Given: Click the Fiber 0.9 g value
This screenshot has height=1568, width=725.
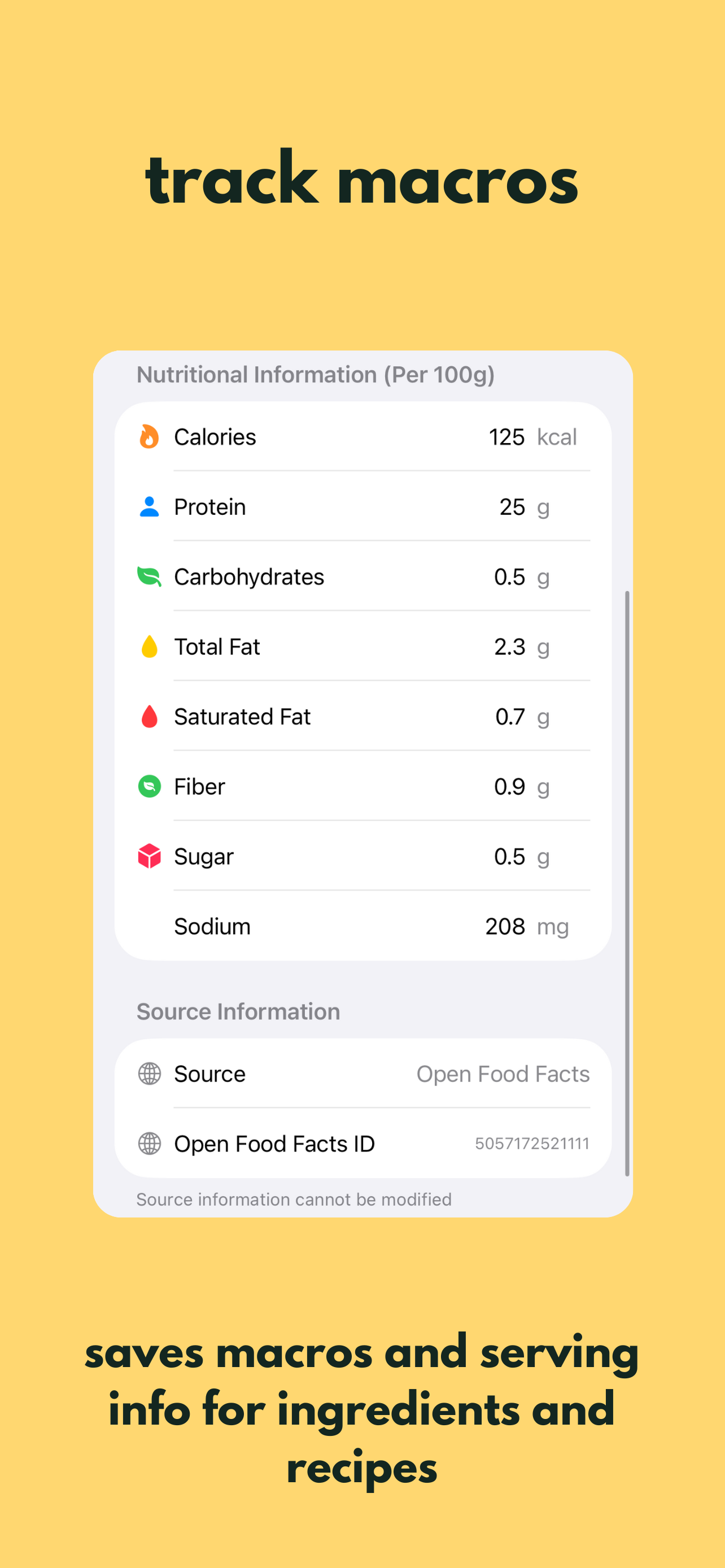Looking at the screenshot, I should pos(511,786).
